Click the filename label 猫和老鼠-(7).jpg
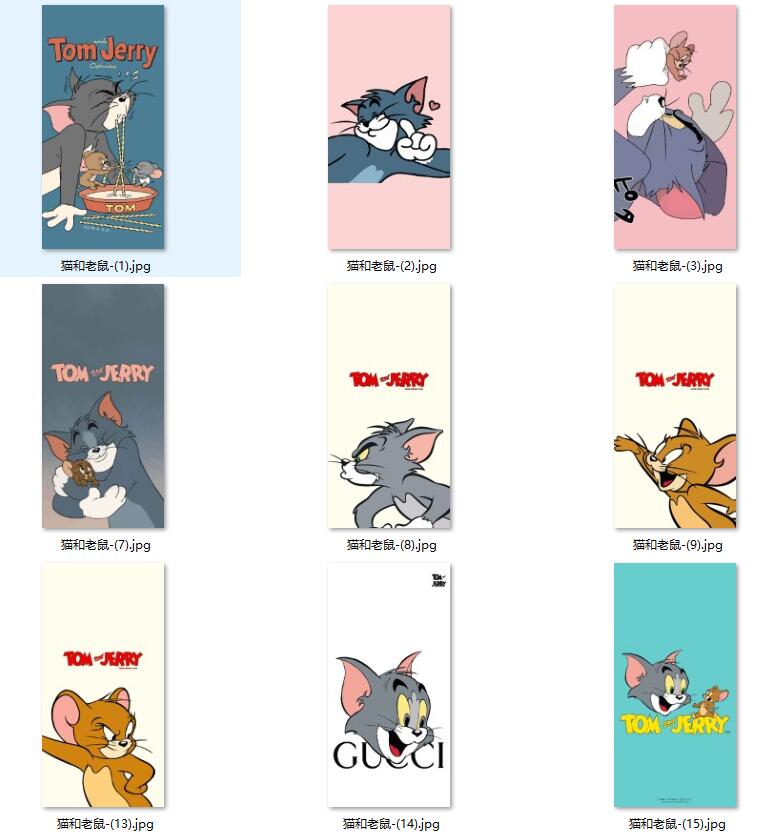Viewport: 768px width, 836px height. click(x=103, y=545)
